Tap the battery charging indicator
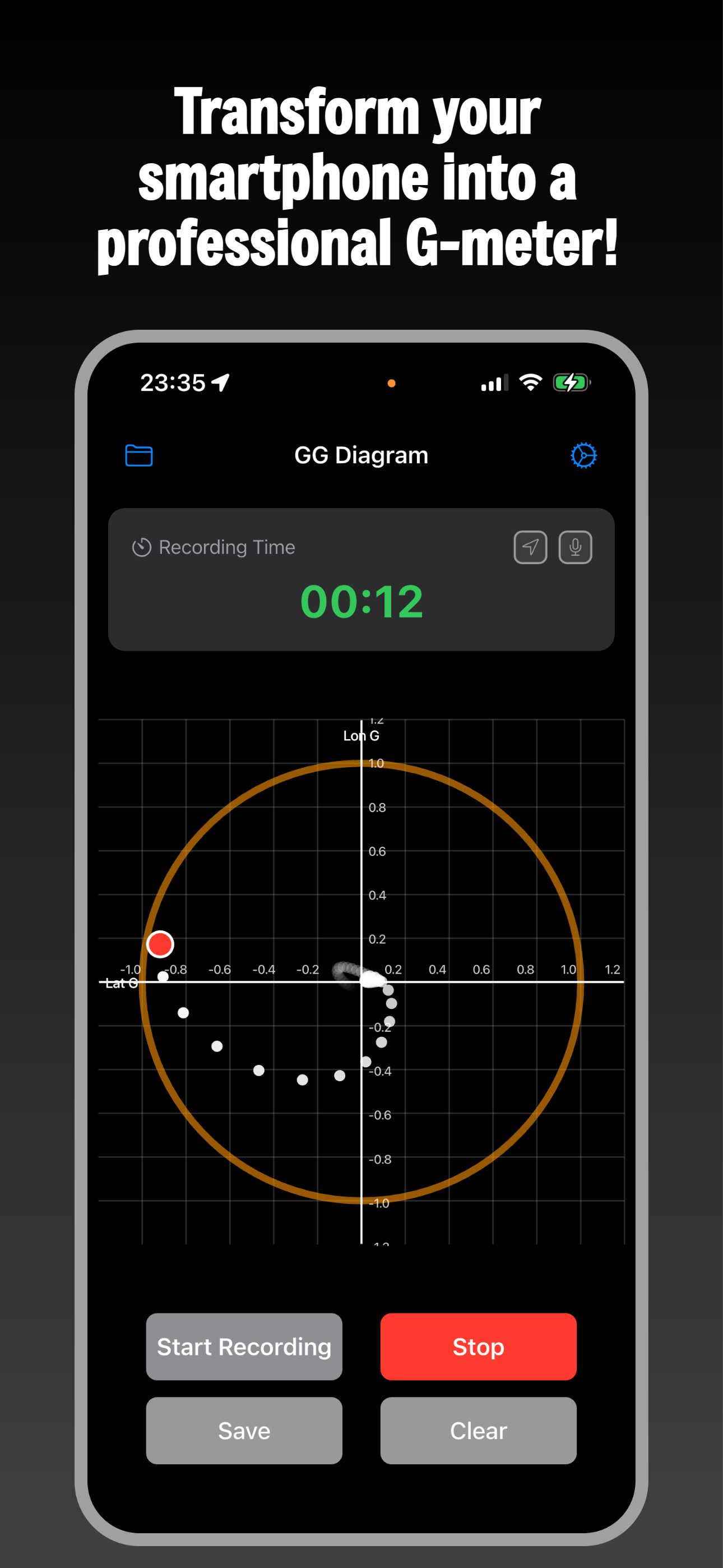Screen dimensions: 723x1568 pyautogui.click(x=571, y=382)
